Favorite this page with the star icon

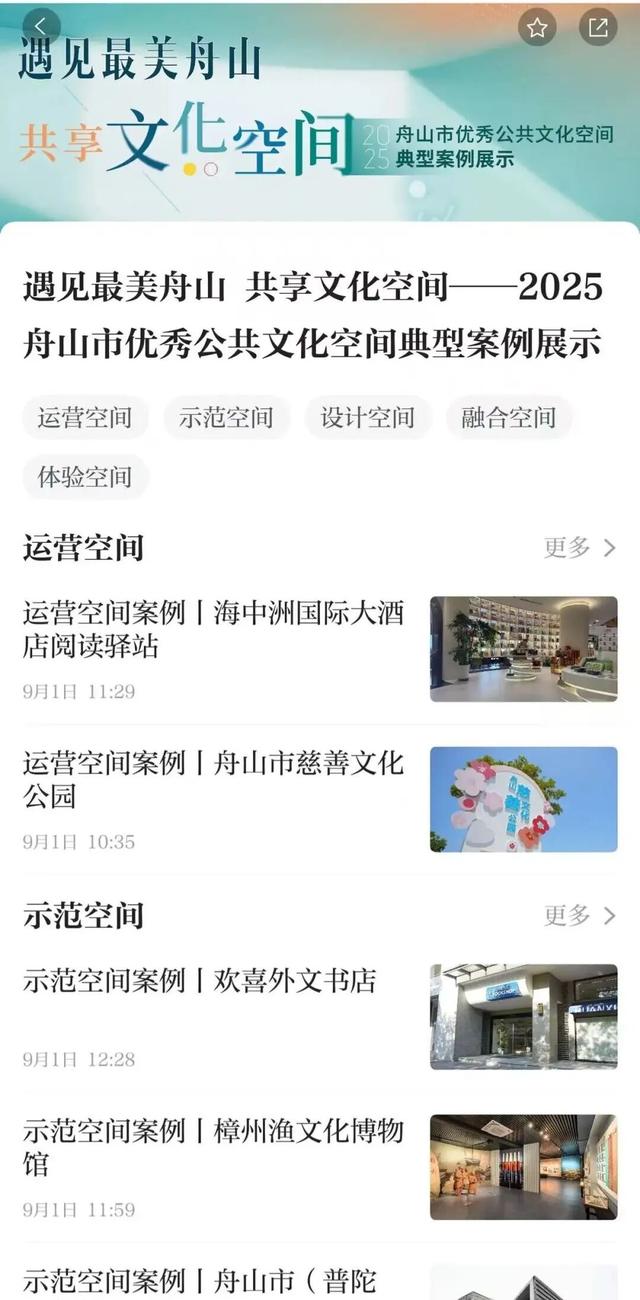click(x=537, y=27)
